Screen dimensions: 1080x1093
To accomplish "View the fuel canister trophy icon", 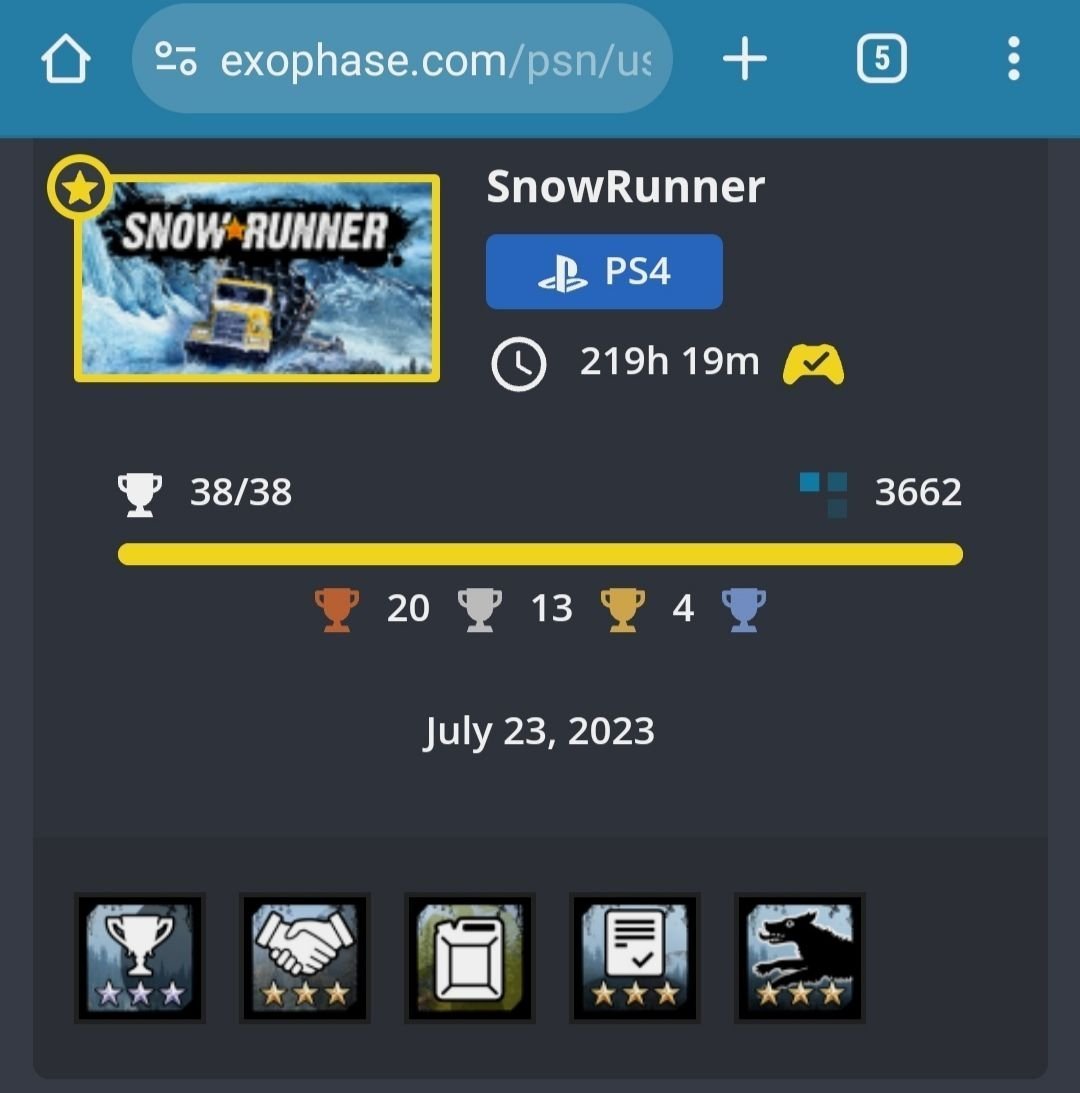I will 470,958.
